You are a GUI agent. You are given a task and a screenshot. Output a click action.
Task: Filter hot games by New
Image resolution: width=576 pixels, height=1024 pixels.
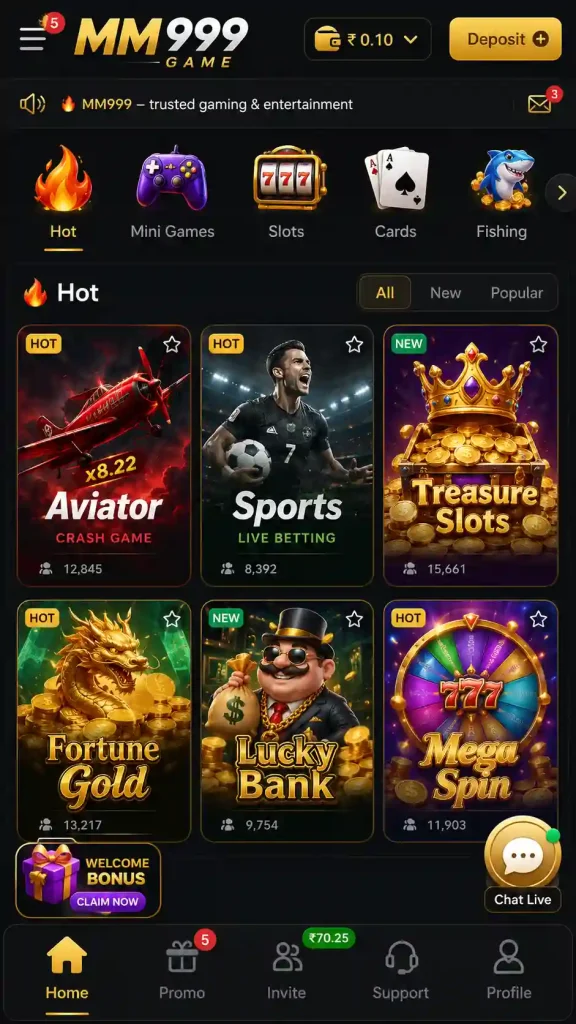tap(445, 293)
